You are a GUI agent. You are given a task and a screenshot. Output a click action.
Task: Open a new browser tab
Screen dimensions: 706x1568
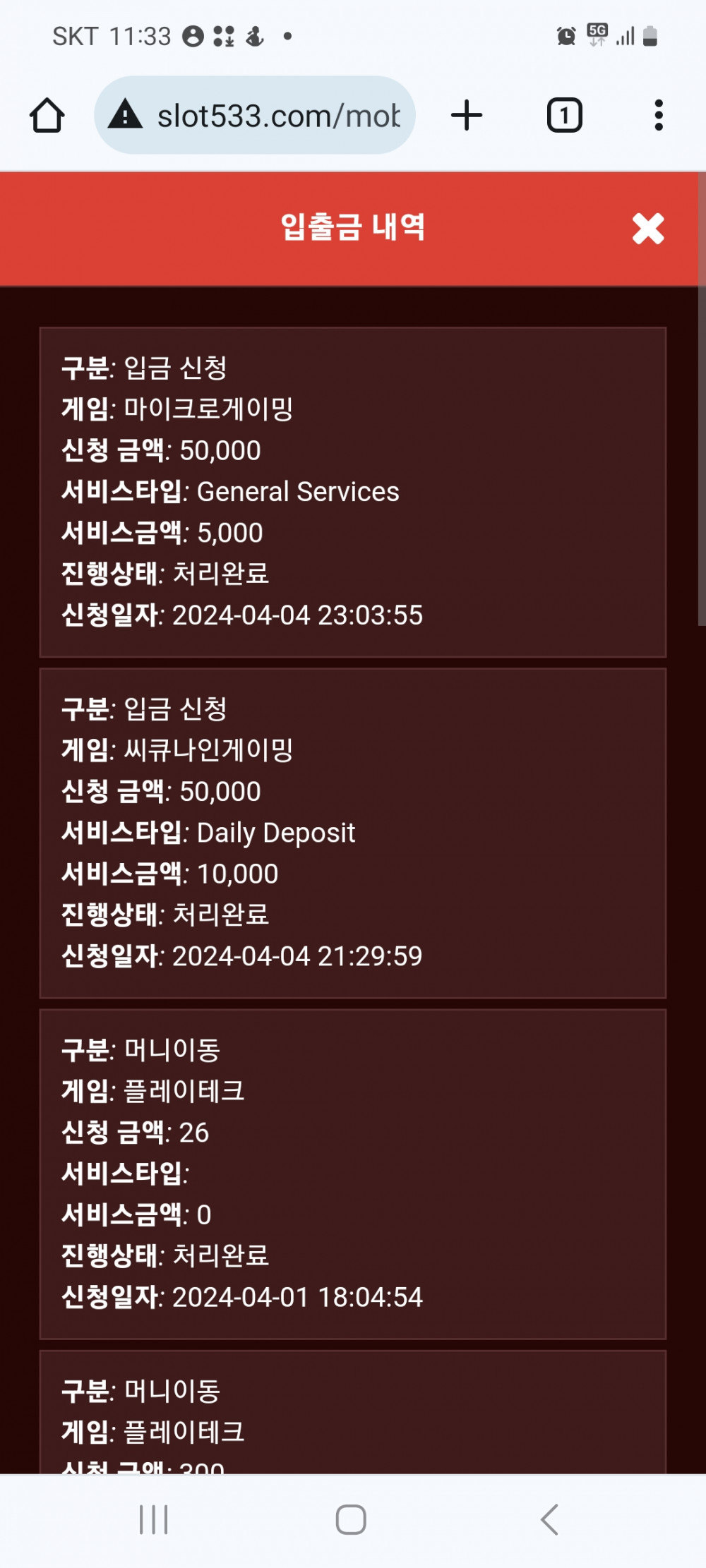(x=467, y=115)
